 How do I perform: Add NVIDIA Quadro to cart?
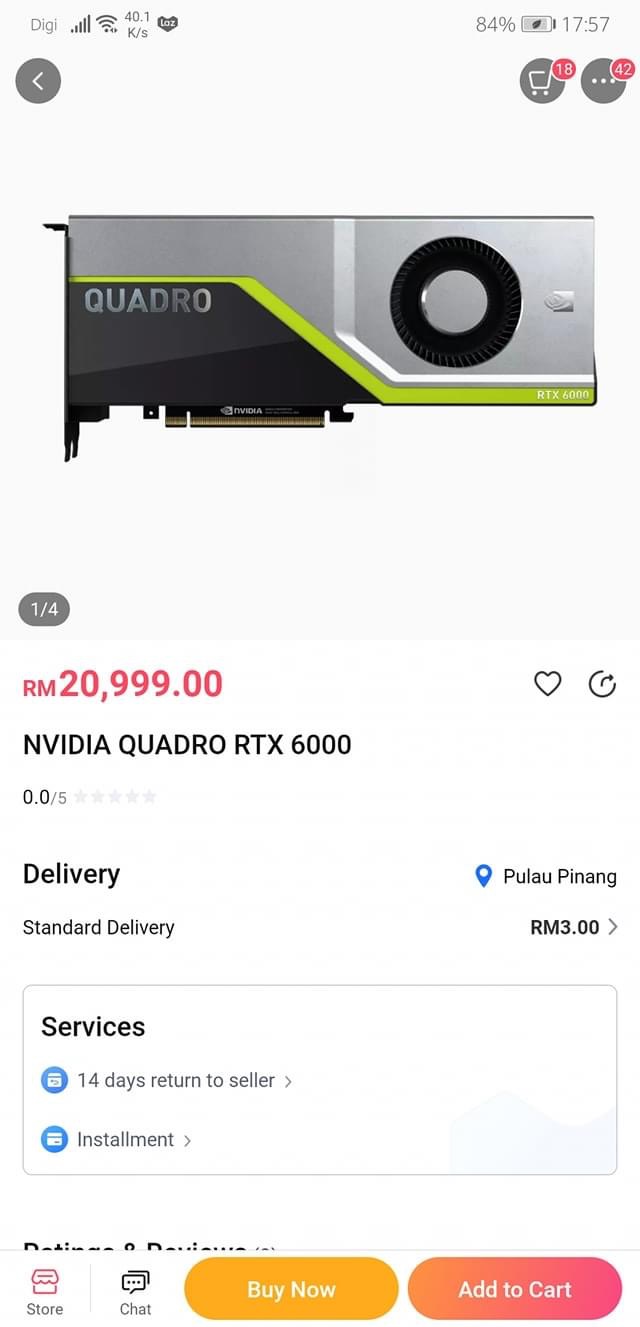pos(514,1290)
